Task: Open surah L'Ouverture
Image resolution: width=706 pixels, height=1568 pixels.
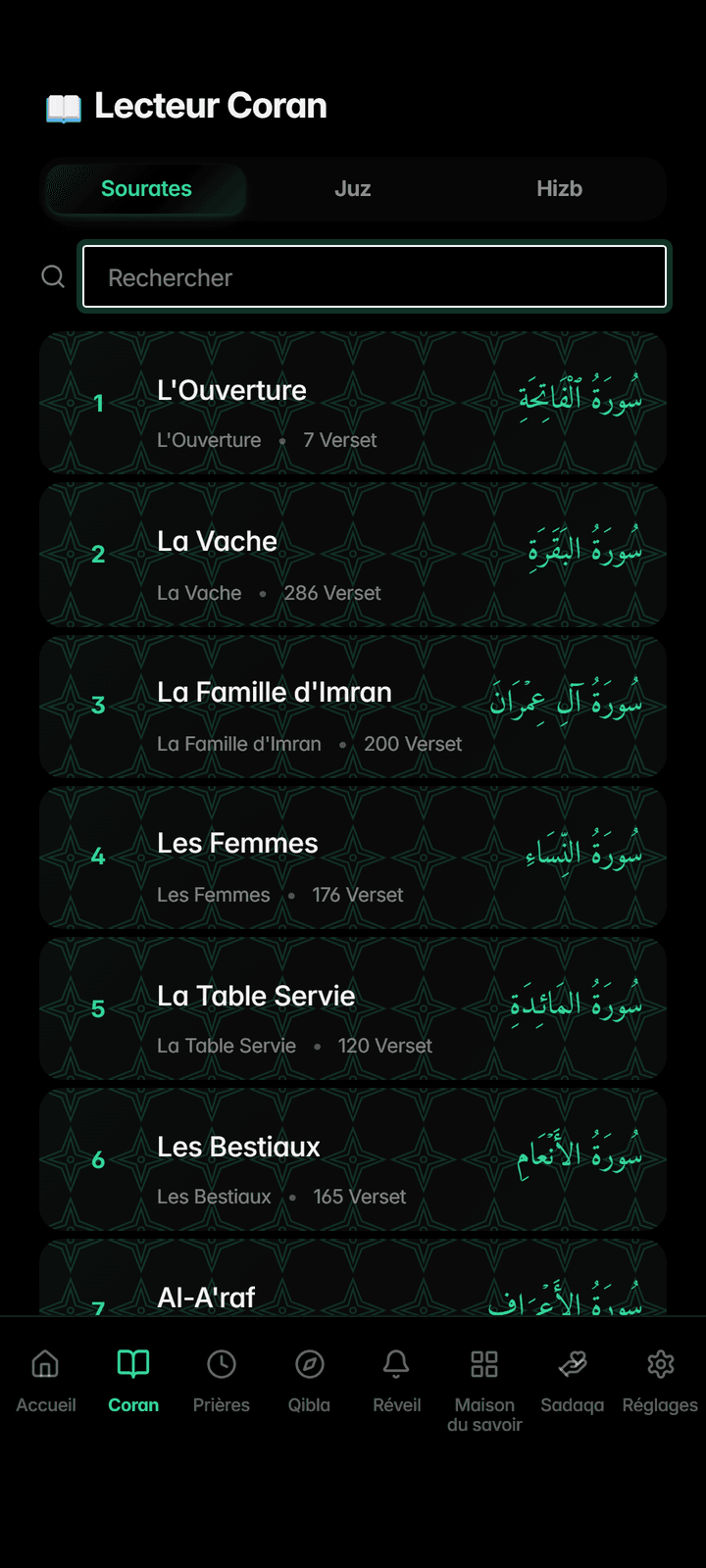Action: click(x=352, y=403)
